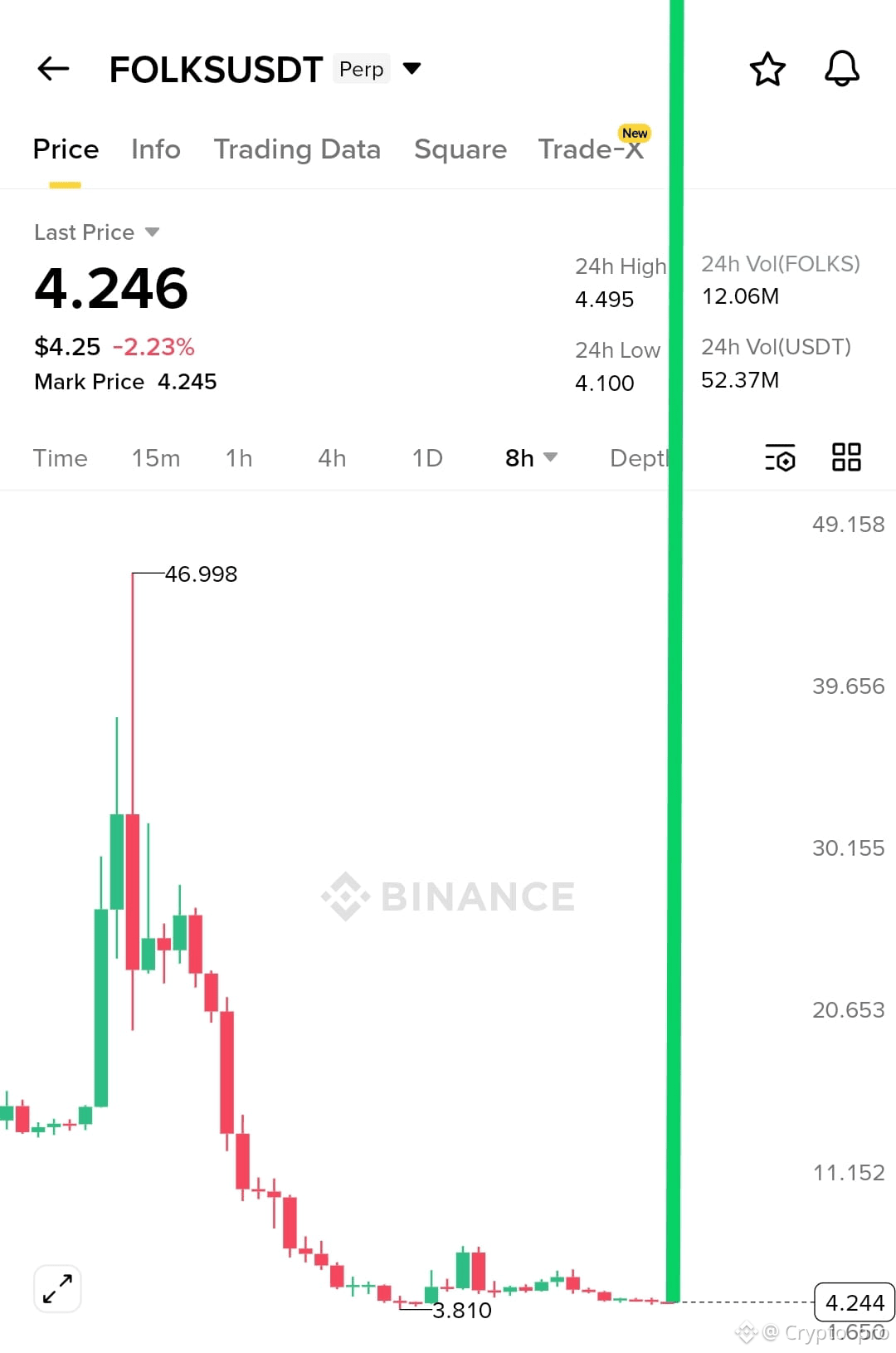
Task: Select the 1D candle interval
Action: [x=426, y=457]
